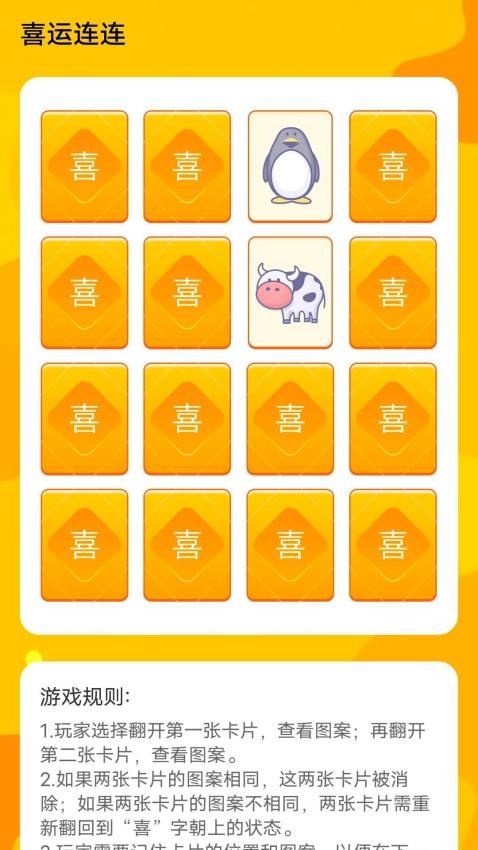Flip the 喜 card immediately right of the penguin

pyautogui.click(x=393, y=166)
